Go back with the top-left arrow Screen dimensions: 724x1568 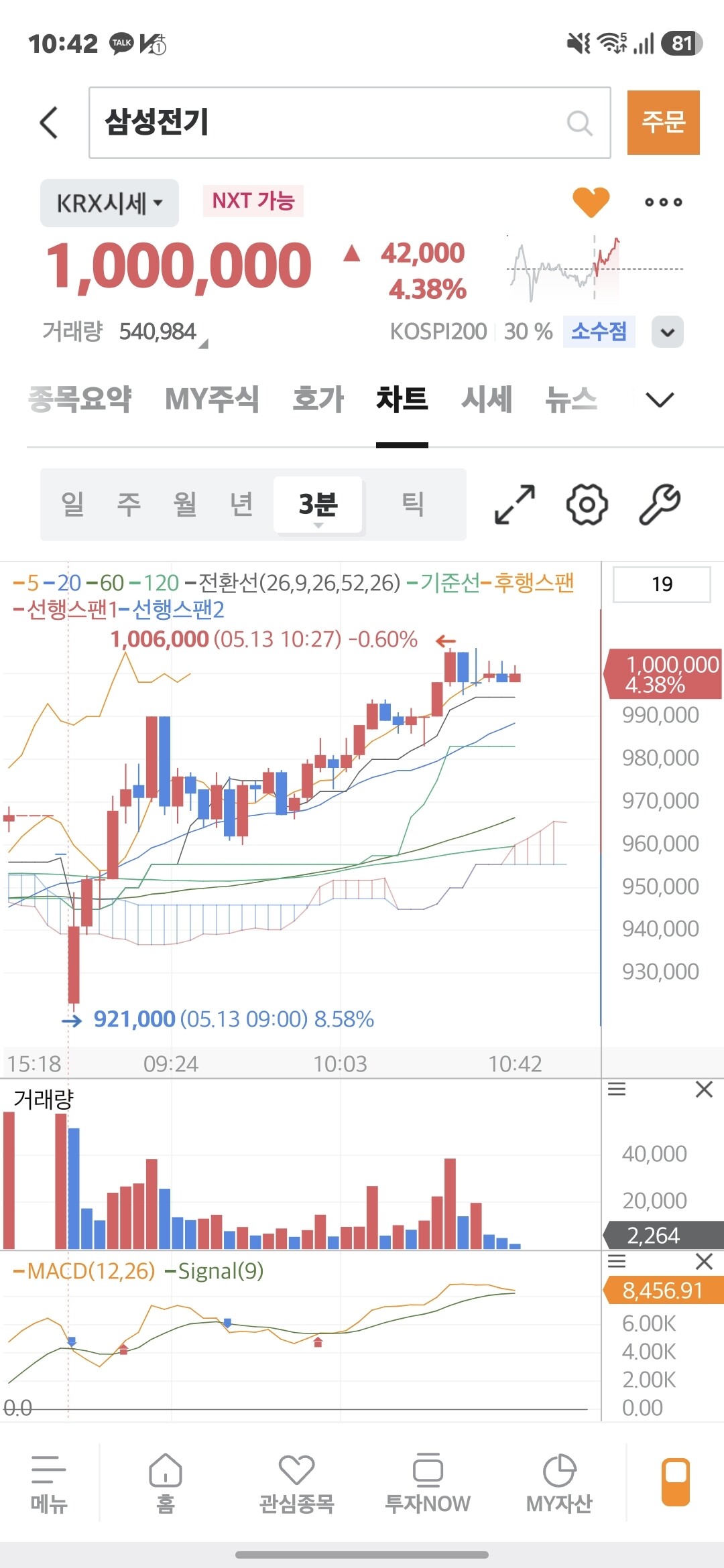pos(49,123)
